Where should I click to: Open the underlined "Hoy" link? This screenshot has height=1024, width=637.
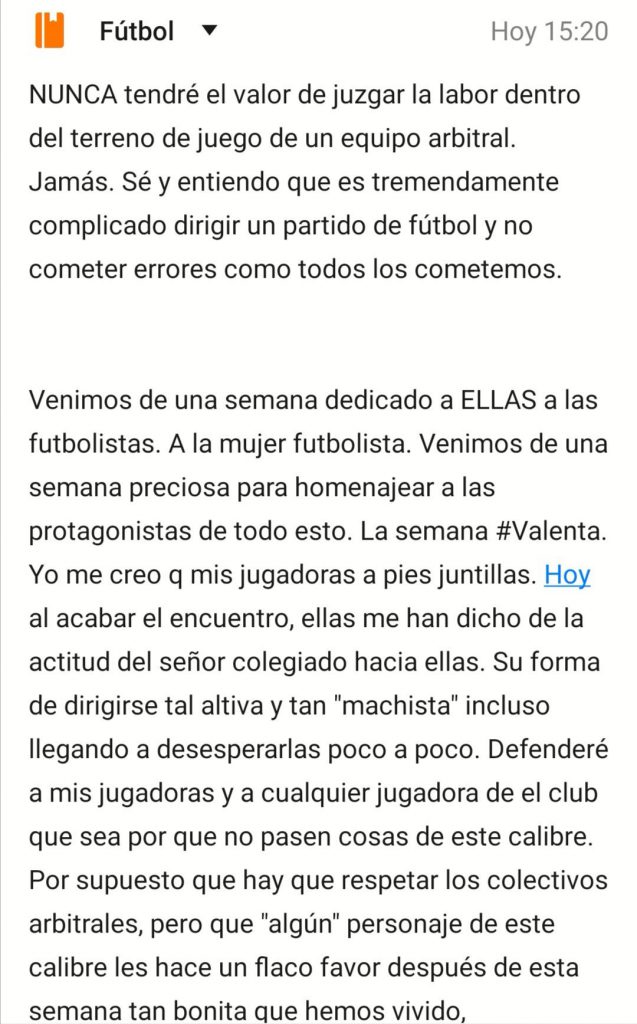(x=567, y=575)
